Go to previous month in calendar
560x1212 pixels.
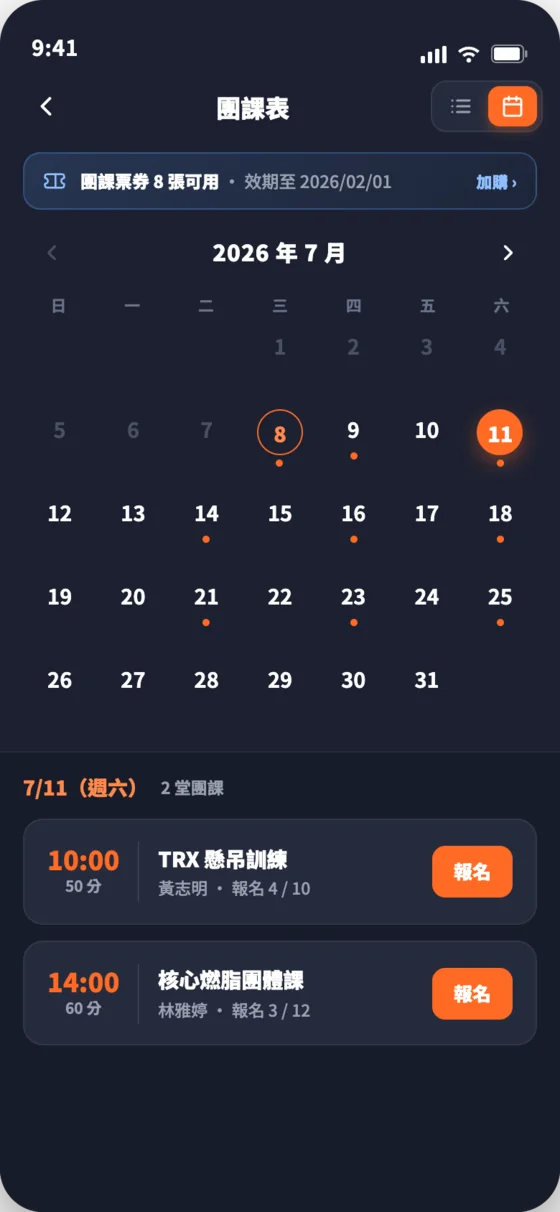coord(53,253)
